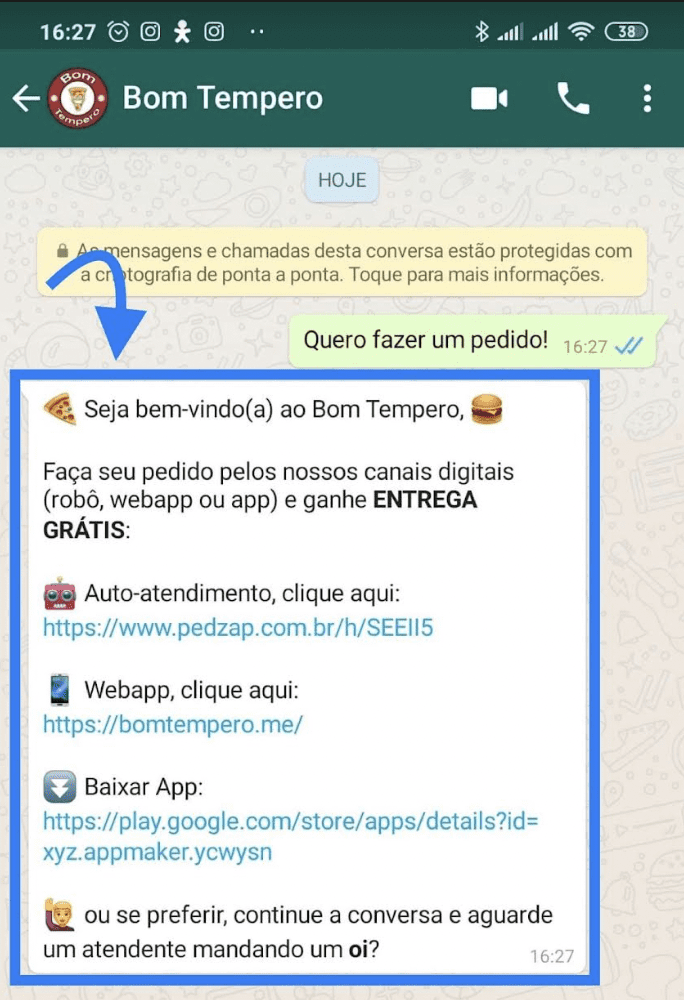Viewport: 684px width, 1000px height.
Task: Go back to the chat list
Action: [x=25, y=98]
